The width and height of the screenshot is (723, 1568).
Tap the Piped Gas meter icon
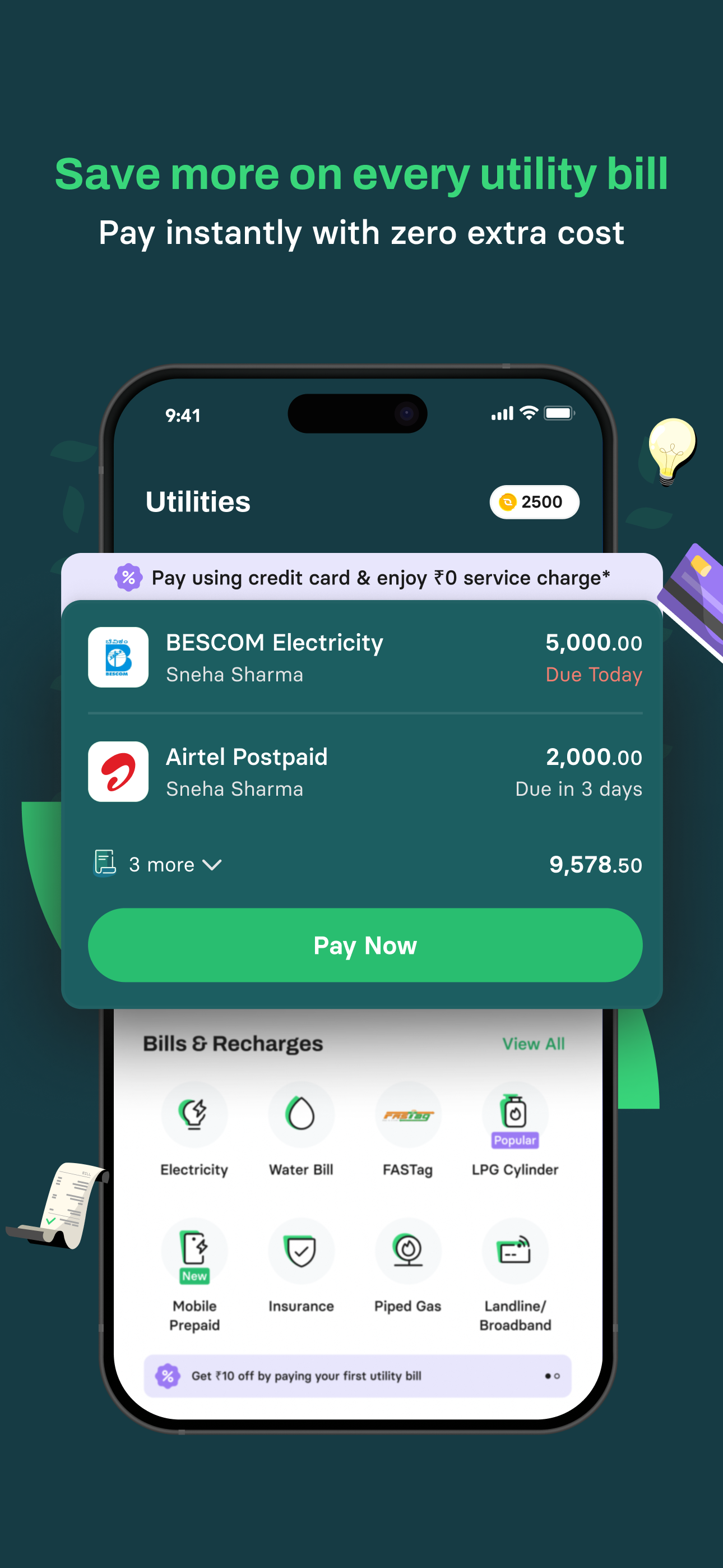point(409,1252)
